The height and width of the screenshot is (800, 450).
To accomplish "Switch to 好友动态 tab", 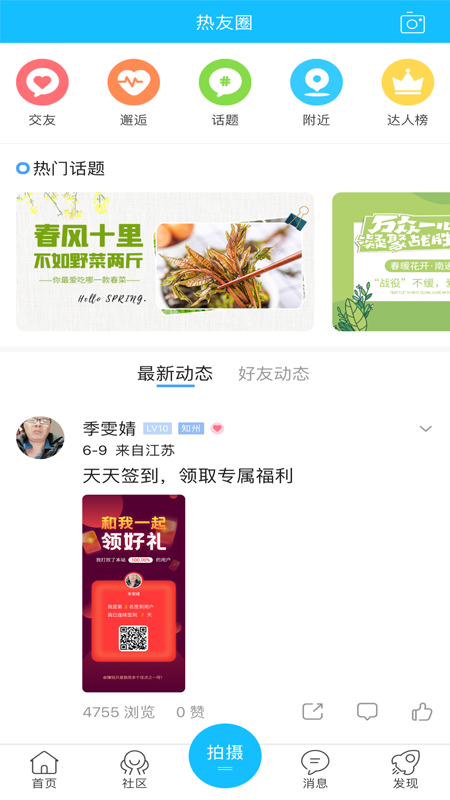I will coord(274,374).
